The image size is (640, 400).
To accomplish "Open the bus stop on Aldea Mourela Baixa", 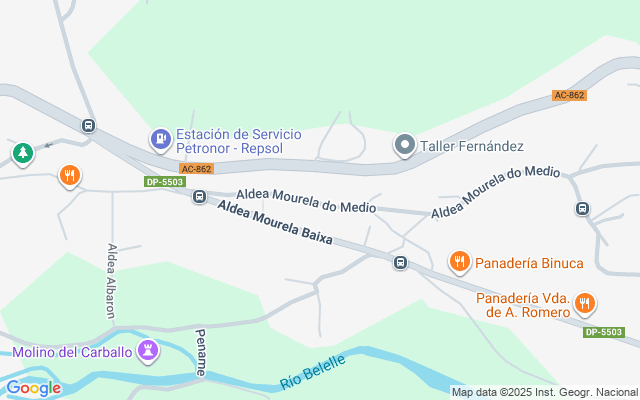I will pos(400,262).
